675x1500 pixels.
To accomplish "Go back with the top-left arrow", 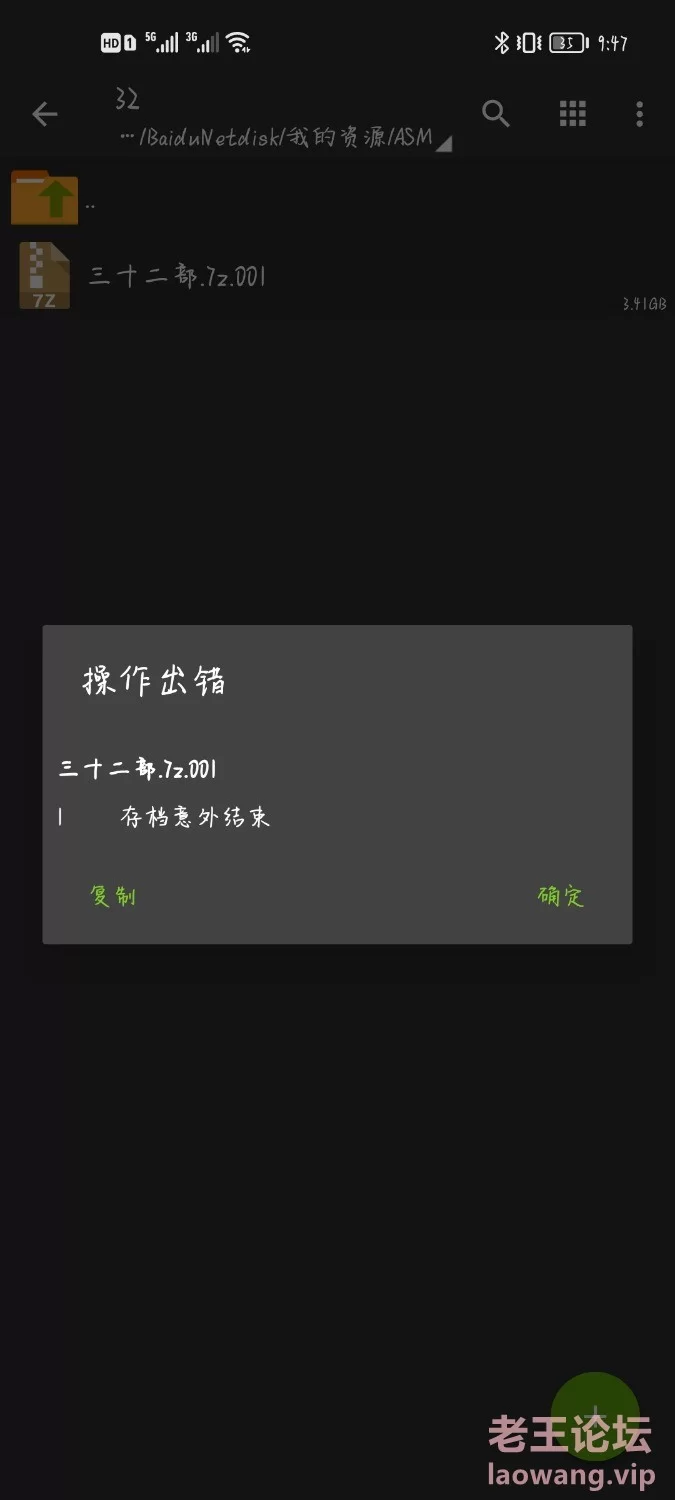I will 45,114.
